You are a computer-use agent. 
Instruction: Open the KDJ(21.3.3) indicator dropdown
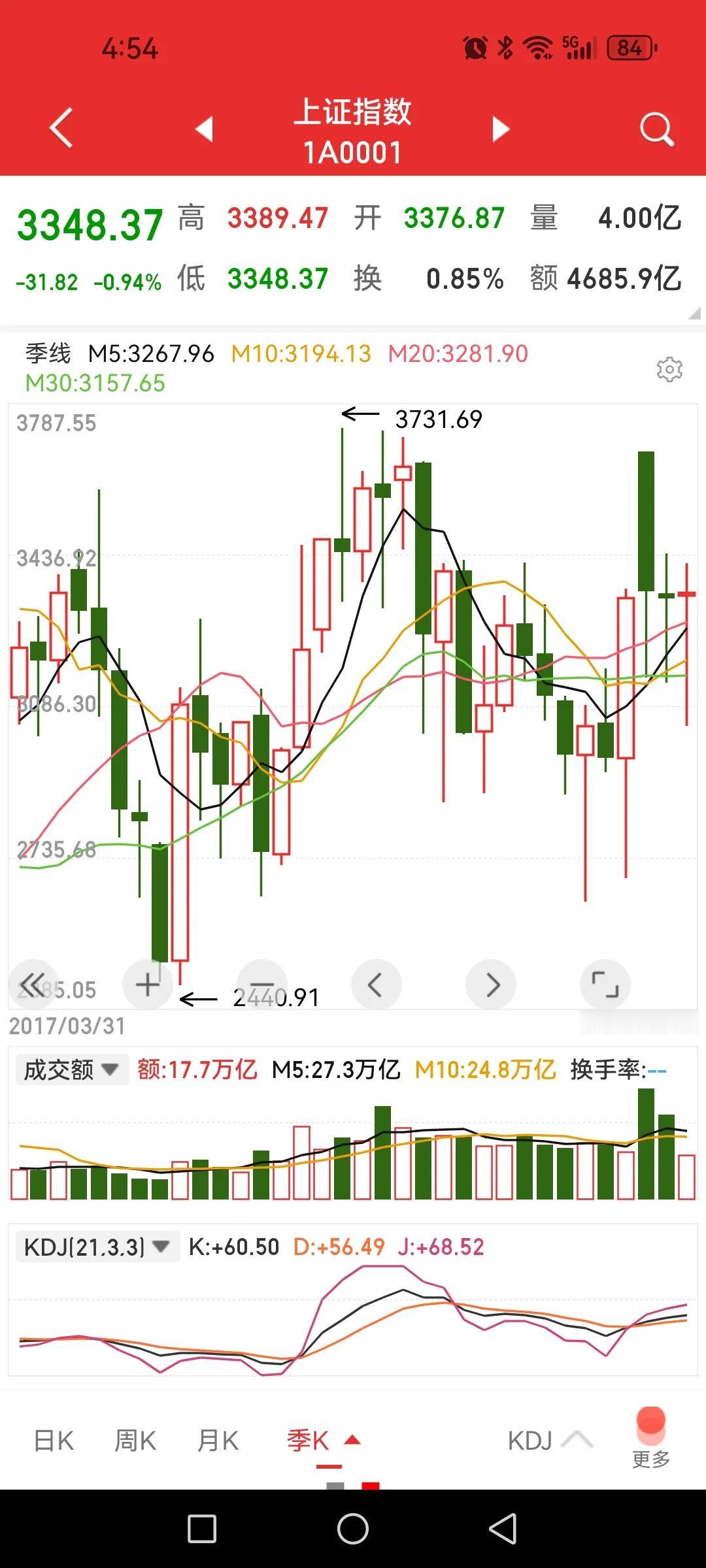click(x=97, y=1247)
